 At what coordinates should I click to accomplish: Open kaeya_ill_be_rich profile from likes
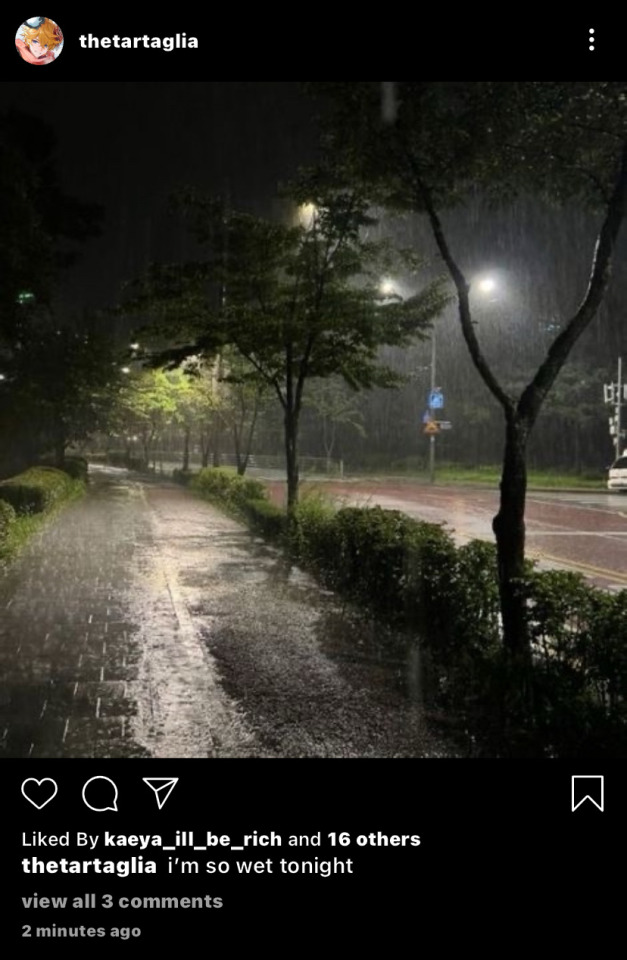point(192,839)
